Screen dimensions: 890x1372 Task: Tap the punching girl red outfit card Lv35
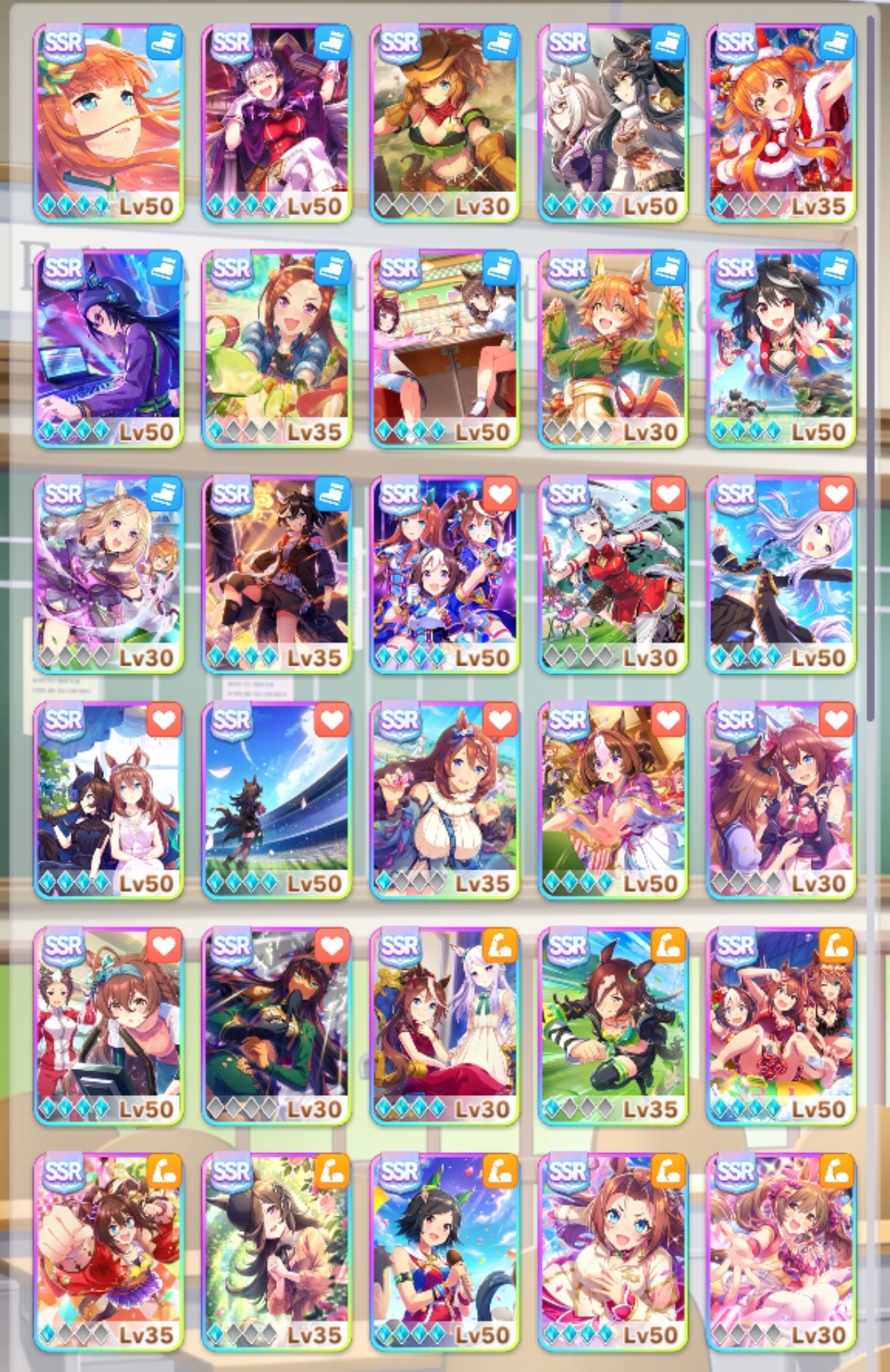(109, 1253)
